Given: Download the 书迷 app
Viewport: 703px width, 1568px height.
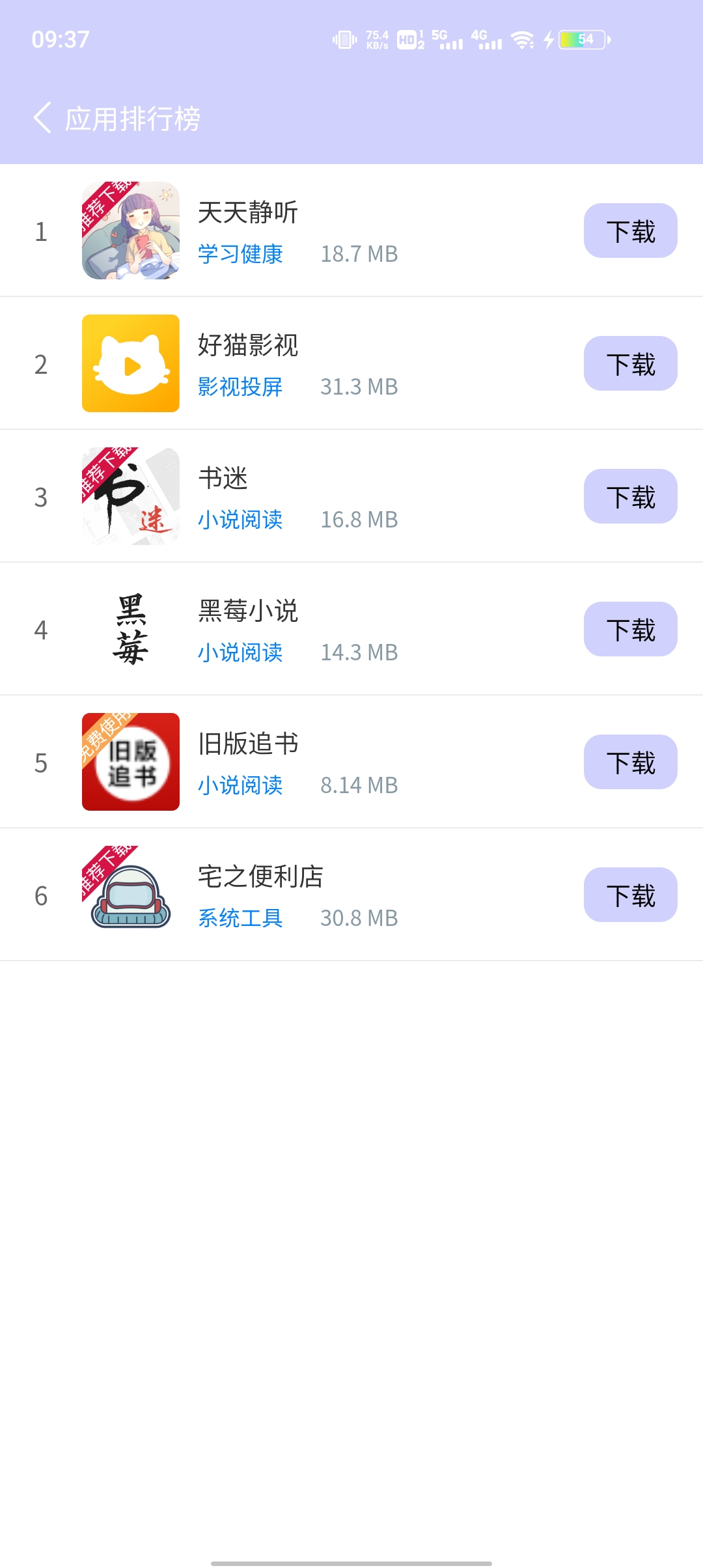Looking at the screenshot, I should pyautogui.click(x=629, y=495).
